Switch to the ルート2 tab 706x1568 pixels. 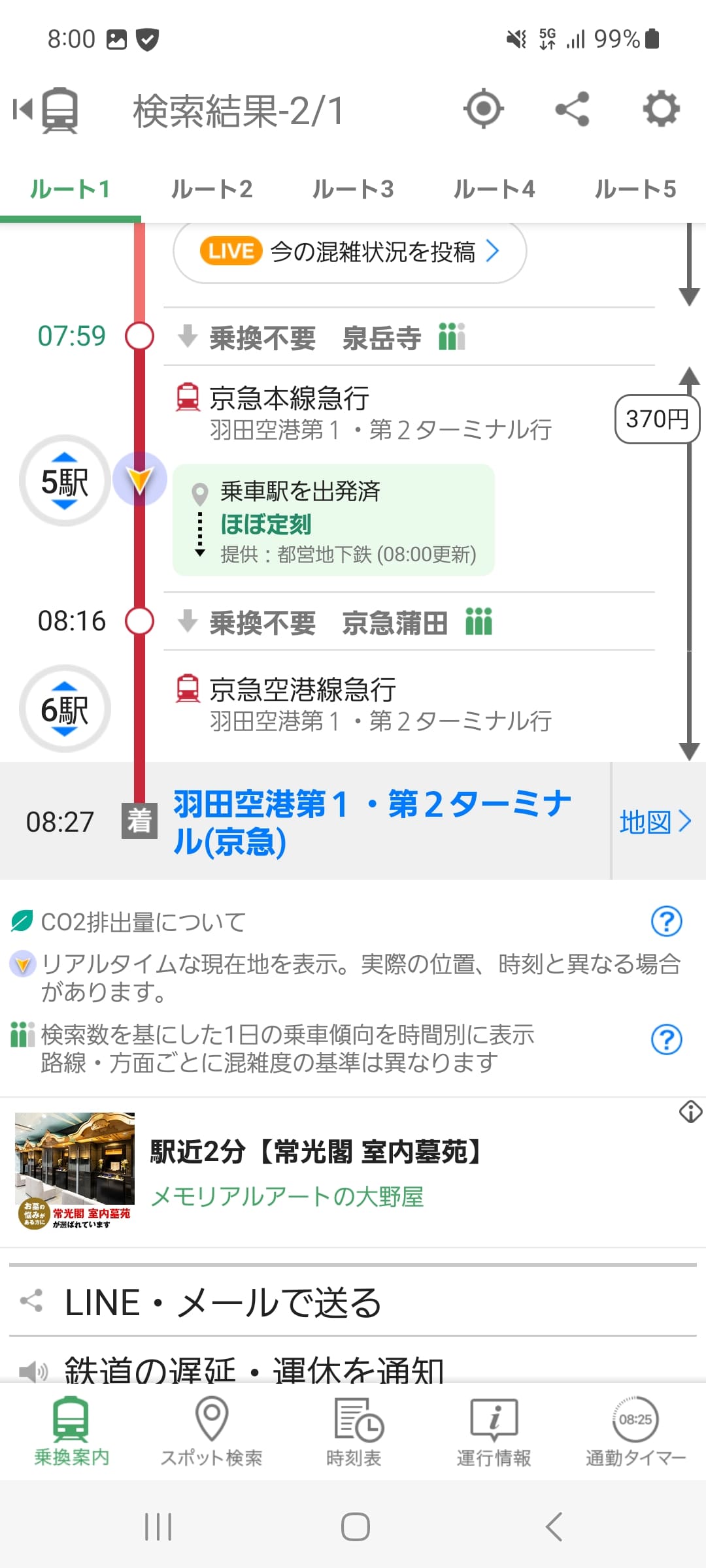211,189
